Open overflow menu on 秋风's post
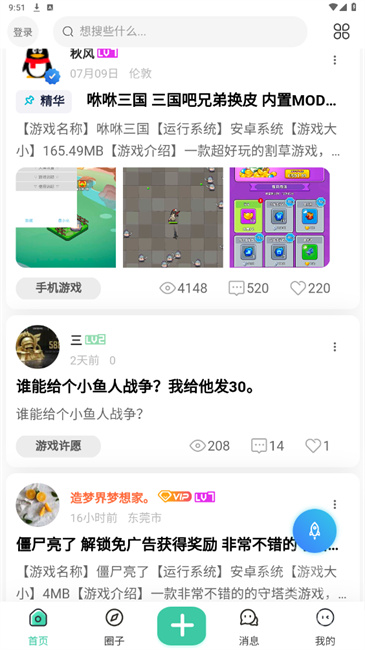365x650 pixels. [334, 61]
